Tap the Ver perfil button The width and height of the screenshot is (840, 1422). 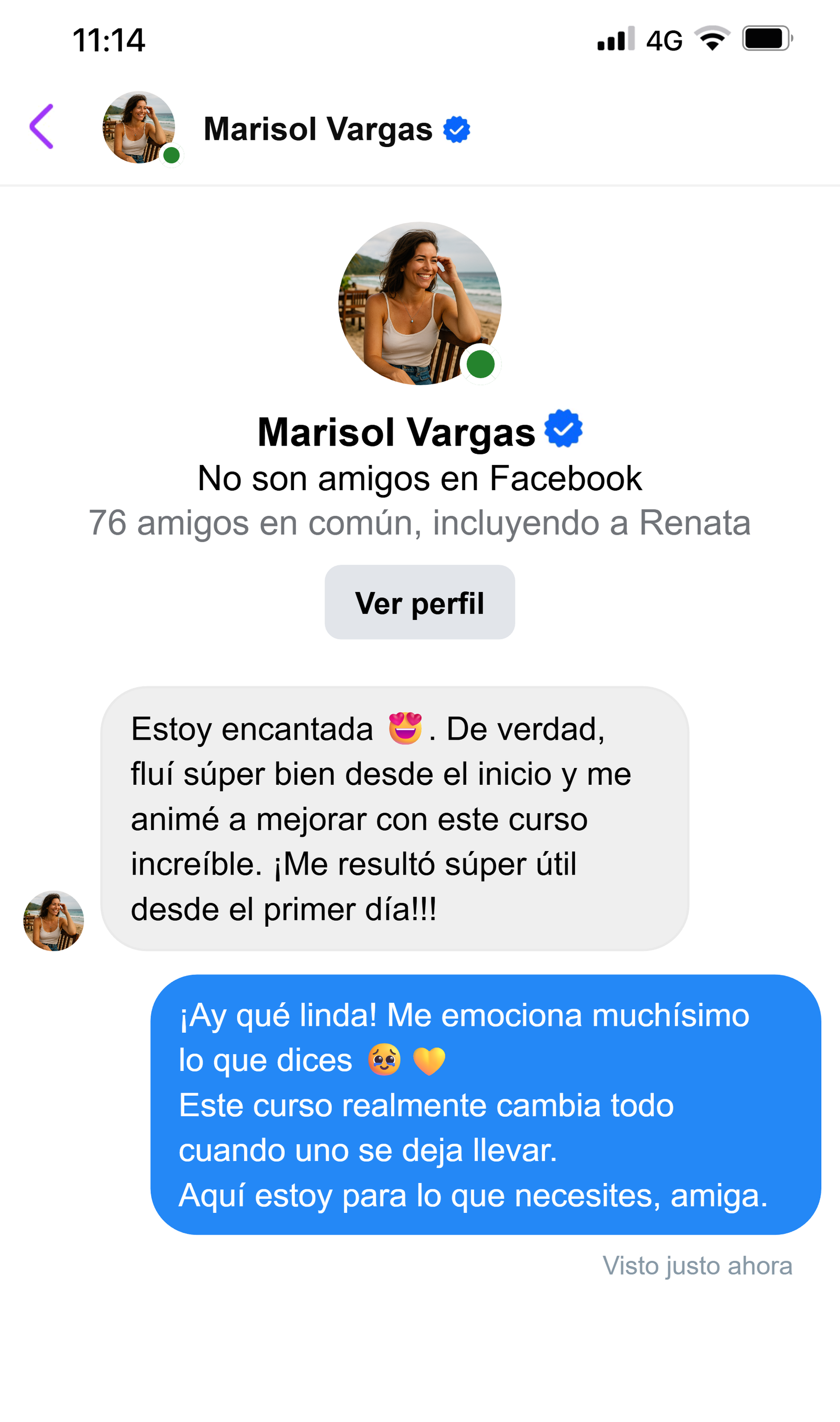[419, 603]
